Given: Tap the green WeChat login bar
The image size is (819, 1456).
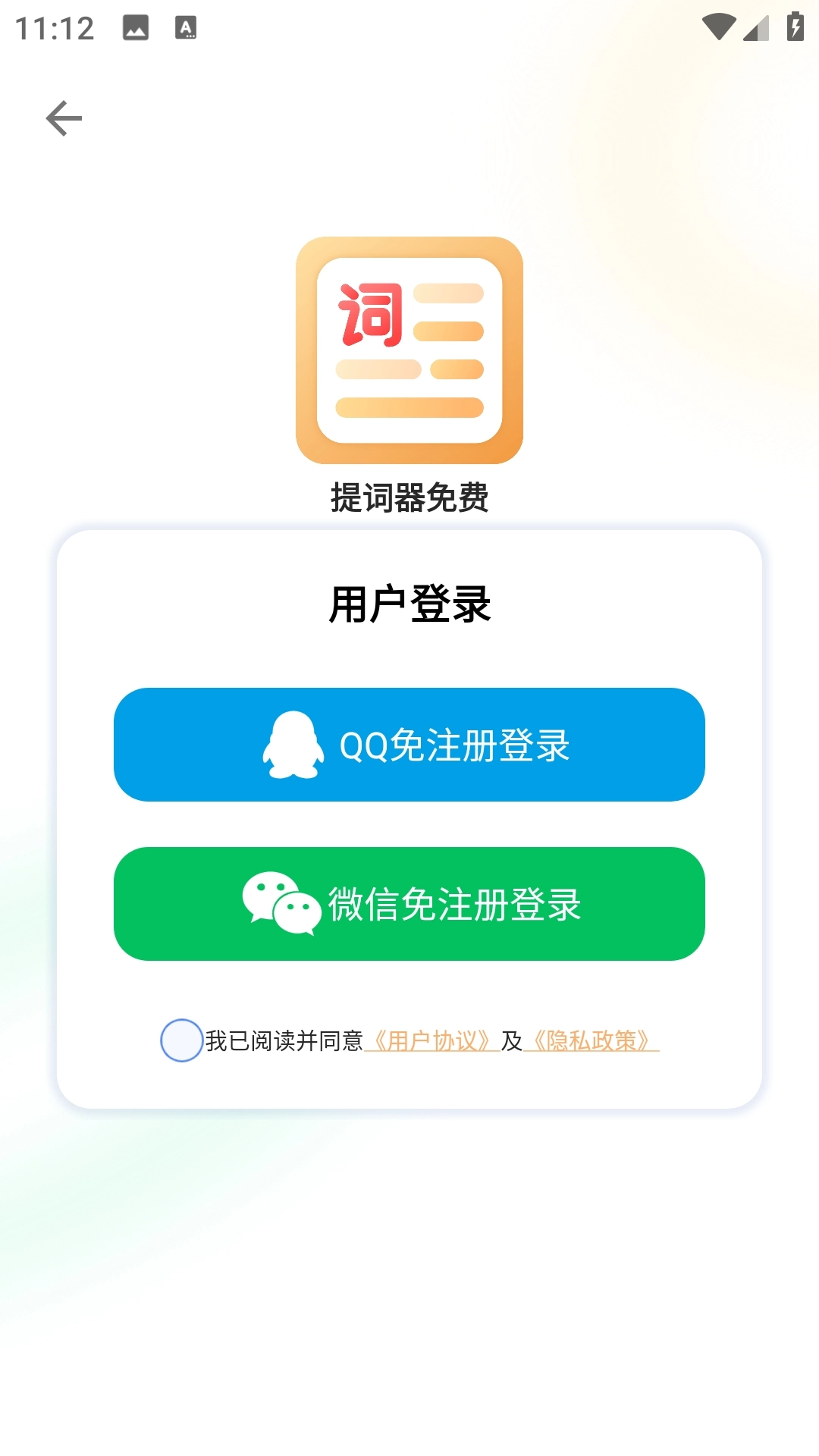Looking at the screenshot, I should pyautogui.click(x=409, y=904).
